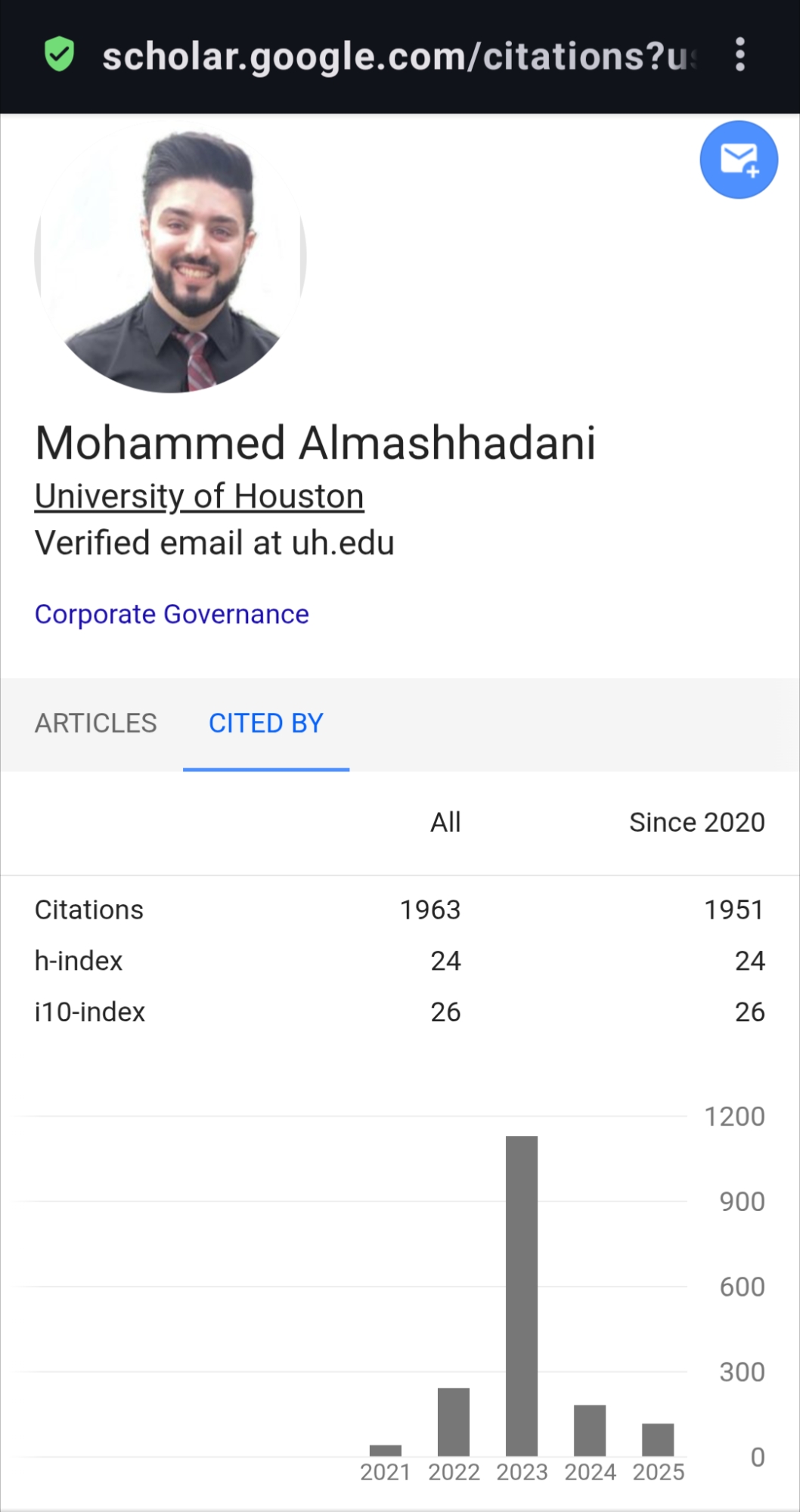Select the Cited By tab
The image size is (800, 1512).
266,723
